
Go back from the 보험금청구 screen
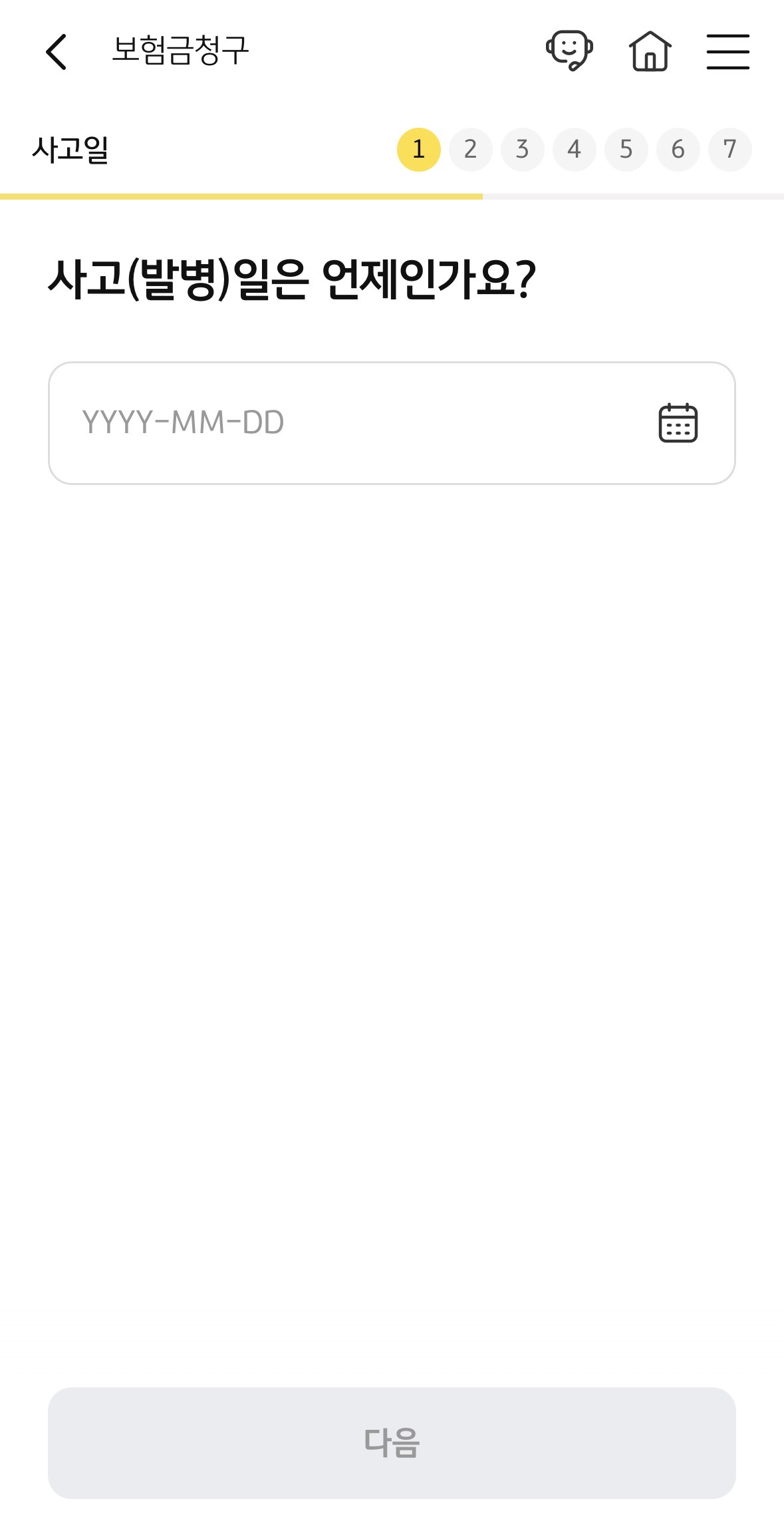pos(57,52)
